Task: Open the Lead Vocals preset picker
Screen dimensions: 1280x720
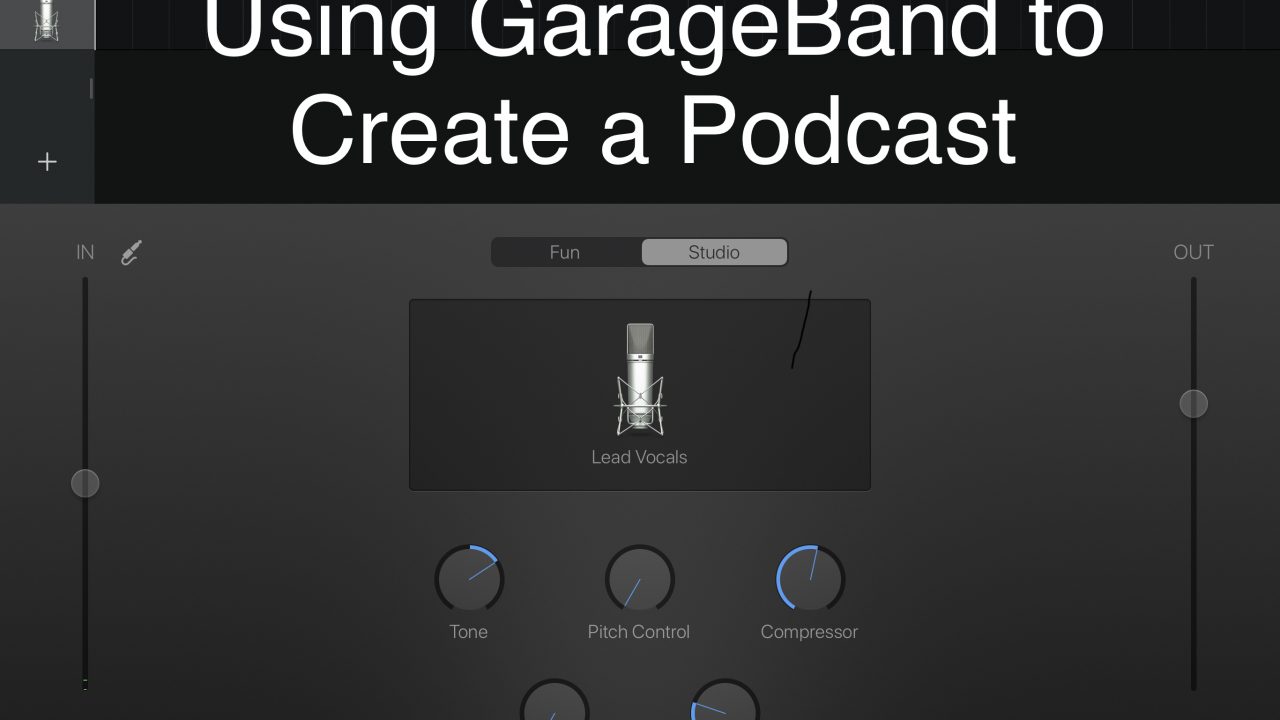Action: pos(639,395)
